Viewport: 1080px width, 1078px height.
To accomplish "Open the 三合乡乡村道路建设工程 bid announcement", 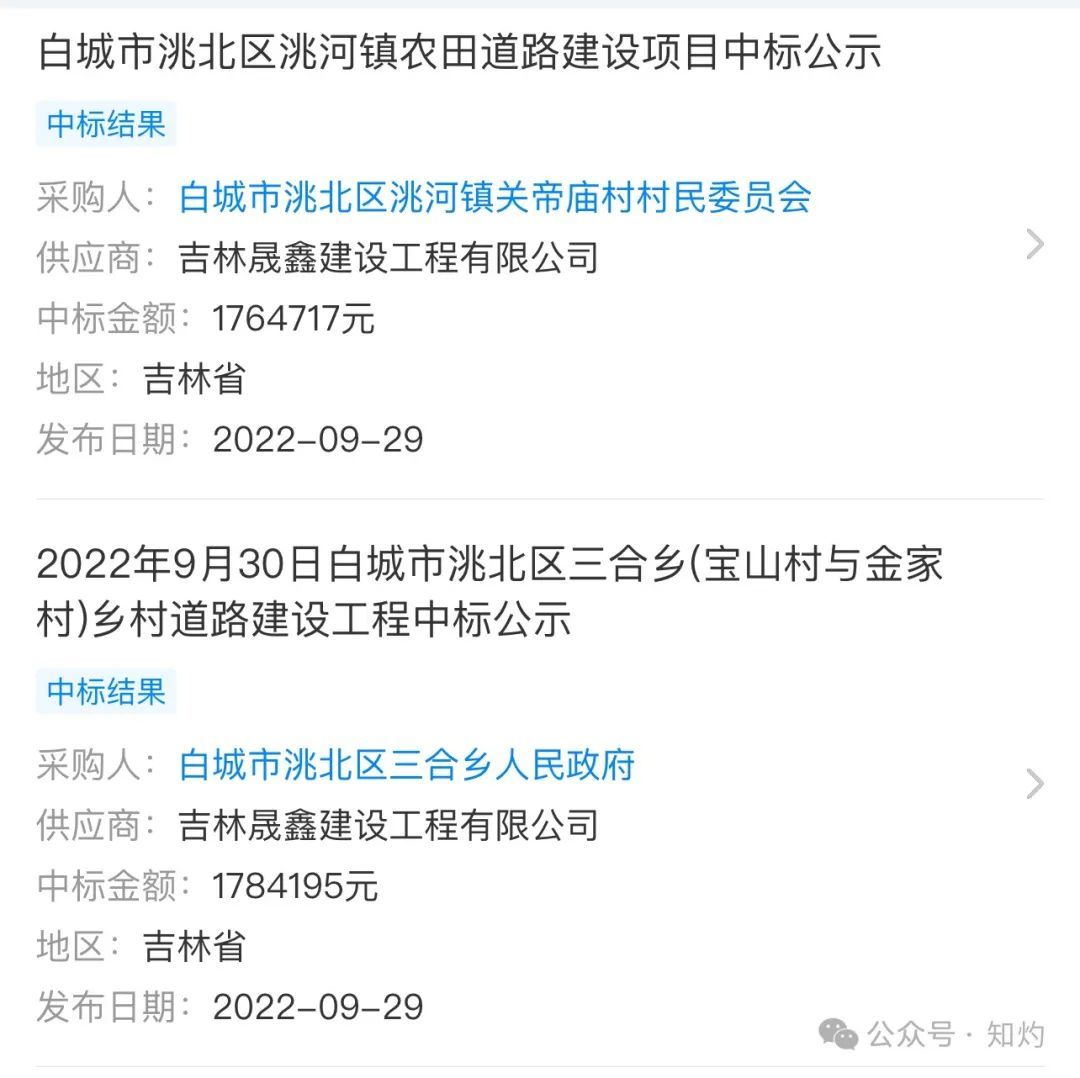I will [x=489, y=591].
